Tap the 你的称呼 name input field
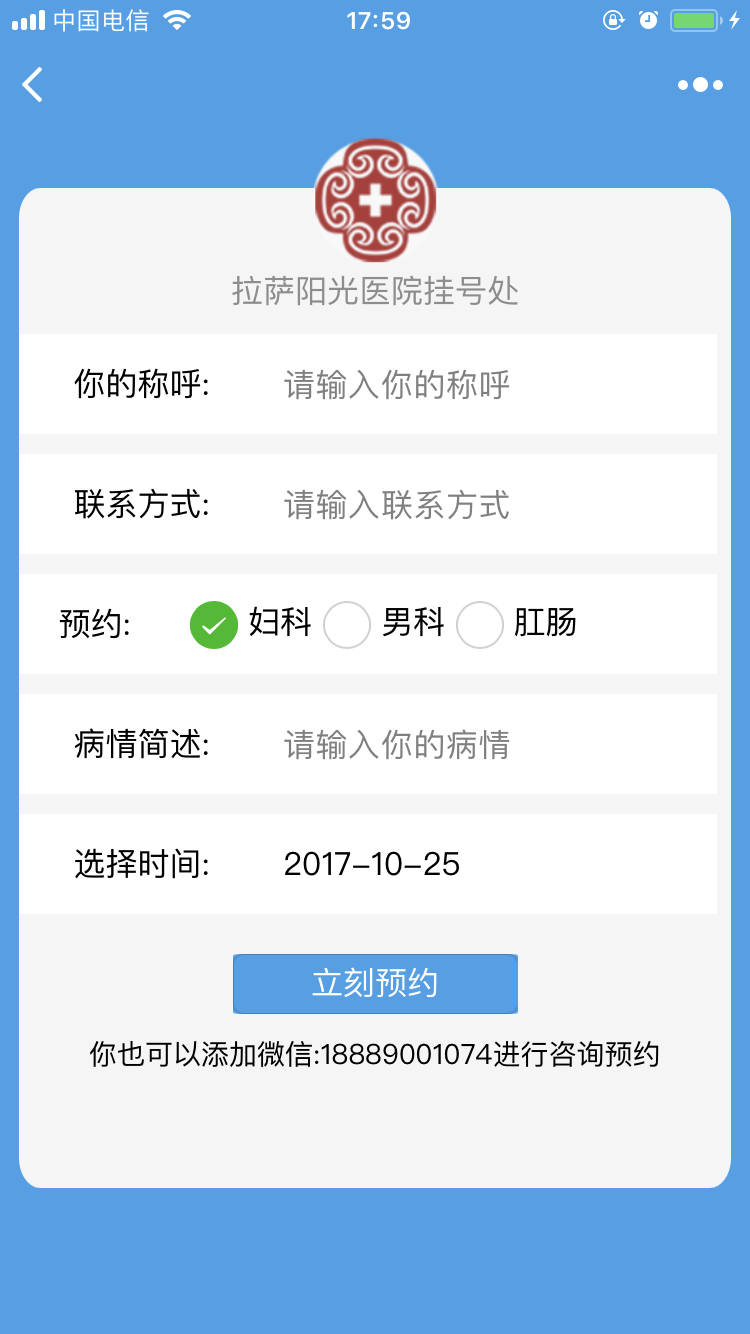The height and width of the screenshot is (1334, 750). tap(490, 384)
